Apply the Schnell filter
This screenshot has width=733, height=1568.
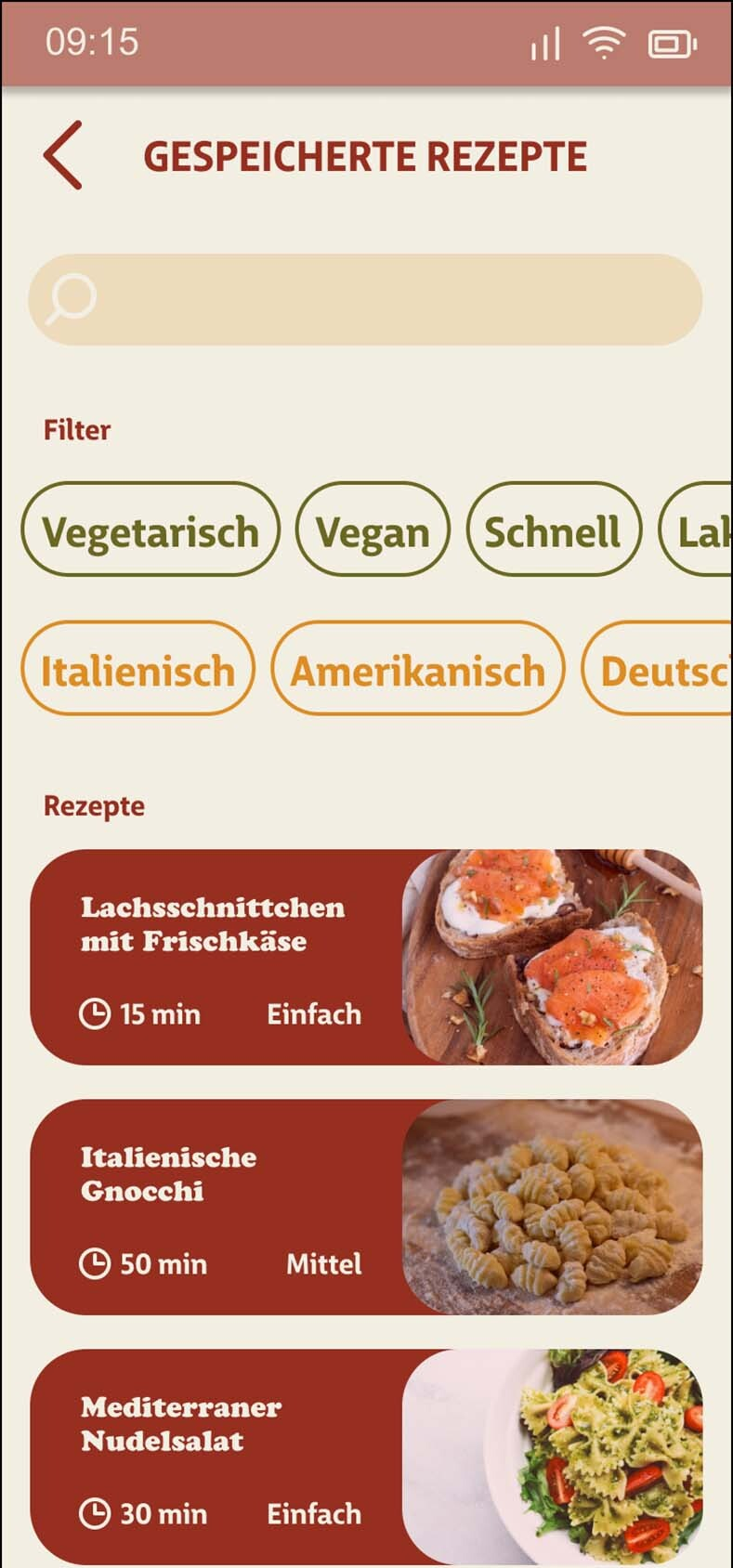(x=554, y=529)
